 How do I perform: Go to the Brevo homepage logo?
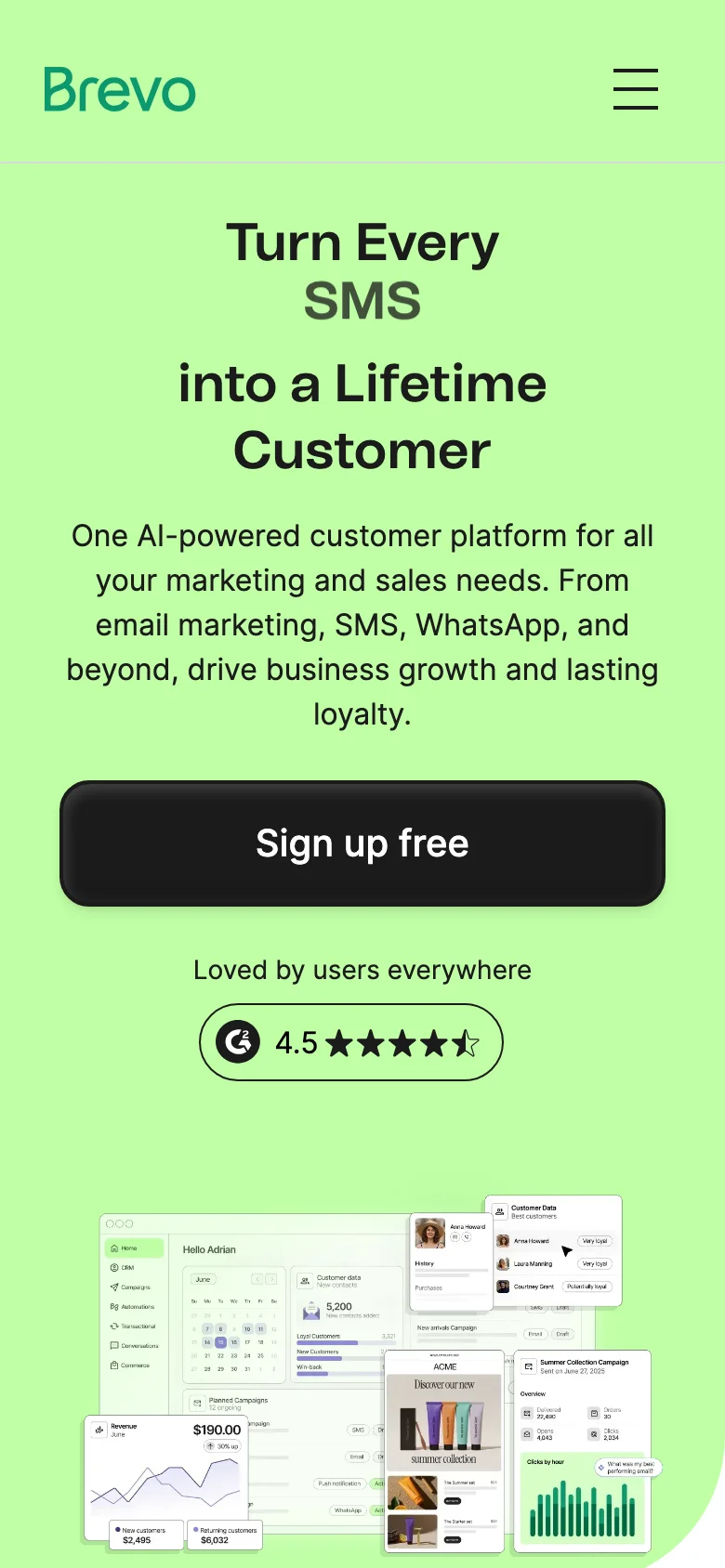coord(120,90)
